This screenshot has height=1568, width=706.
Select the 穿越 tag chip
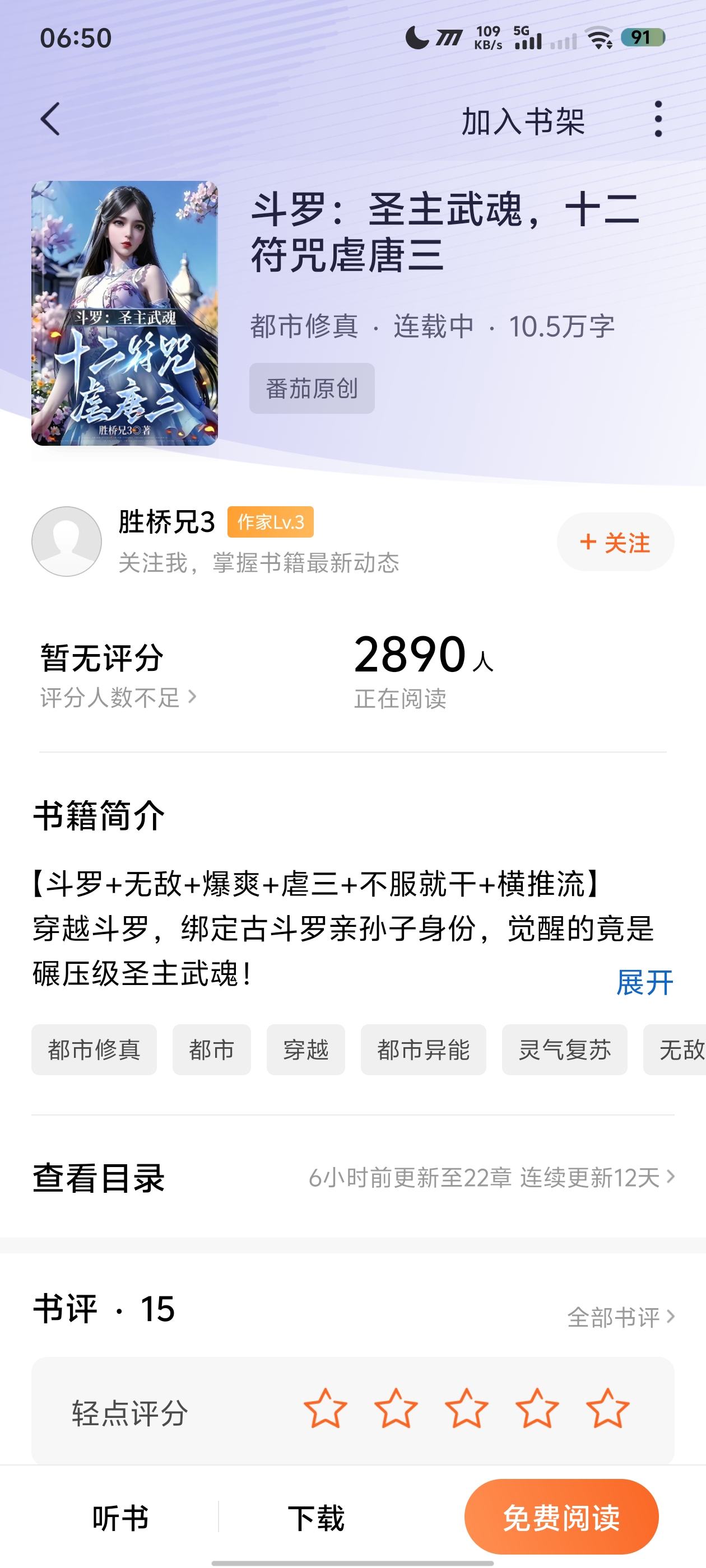click(x=305, y=1050)
